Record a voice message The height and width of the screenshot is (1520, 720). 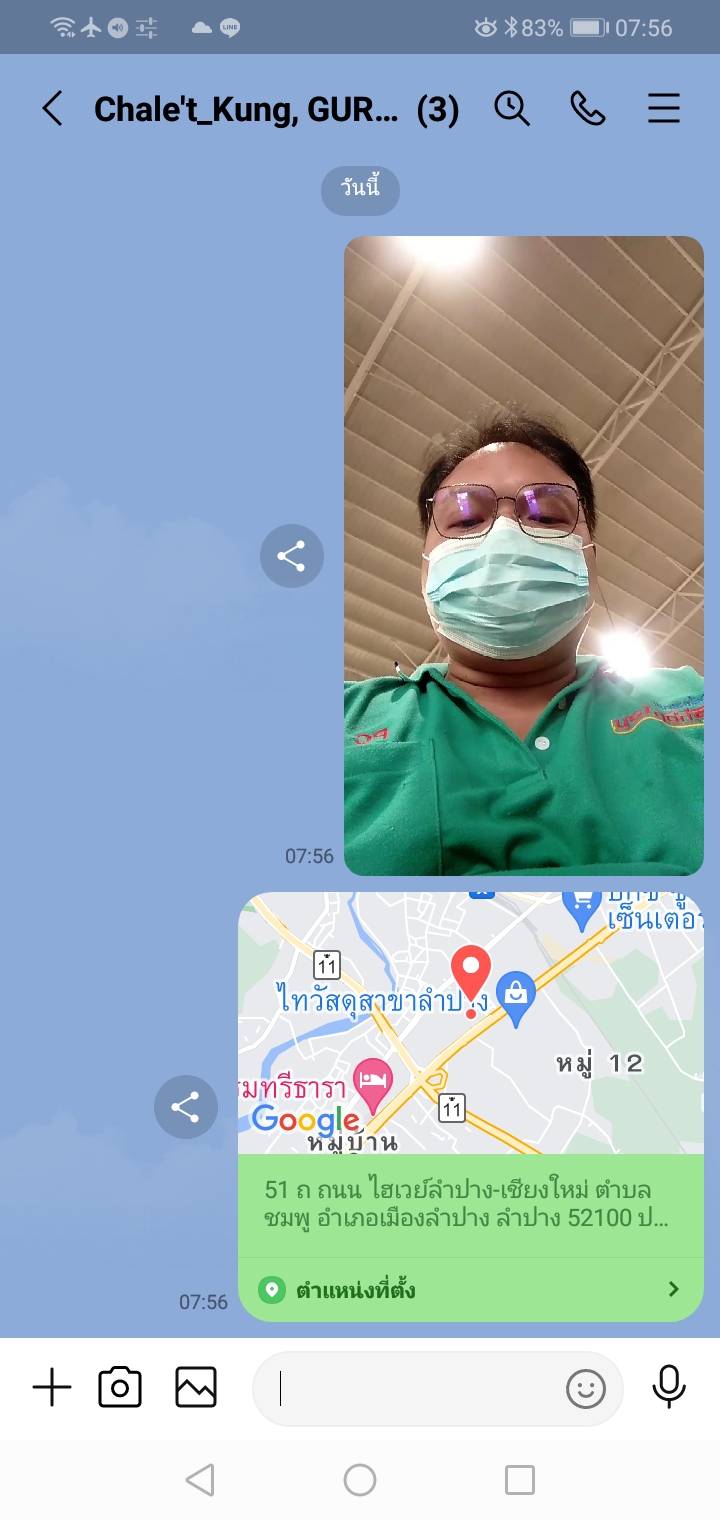(x=669, y=1388)
